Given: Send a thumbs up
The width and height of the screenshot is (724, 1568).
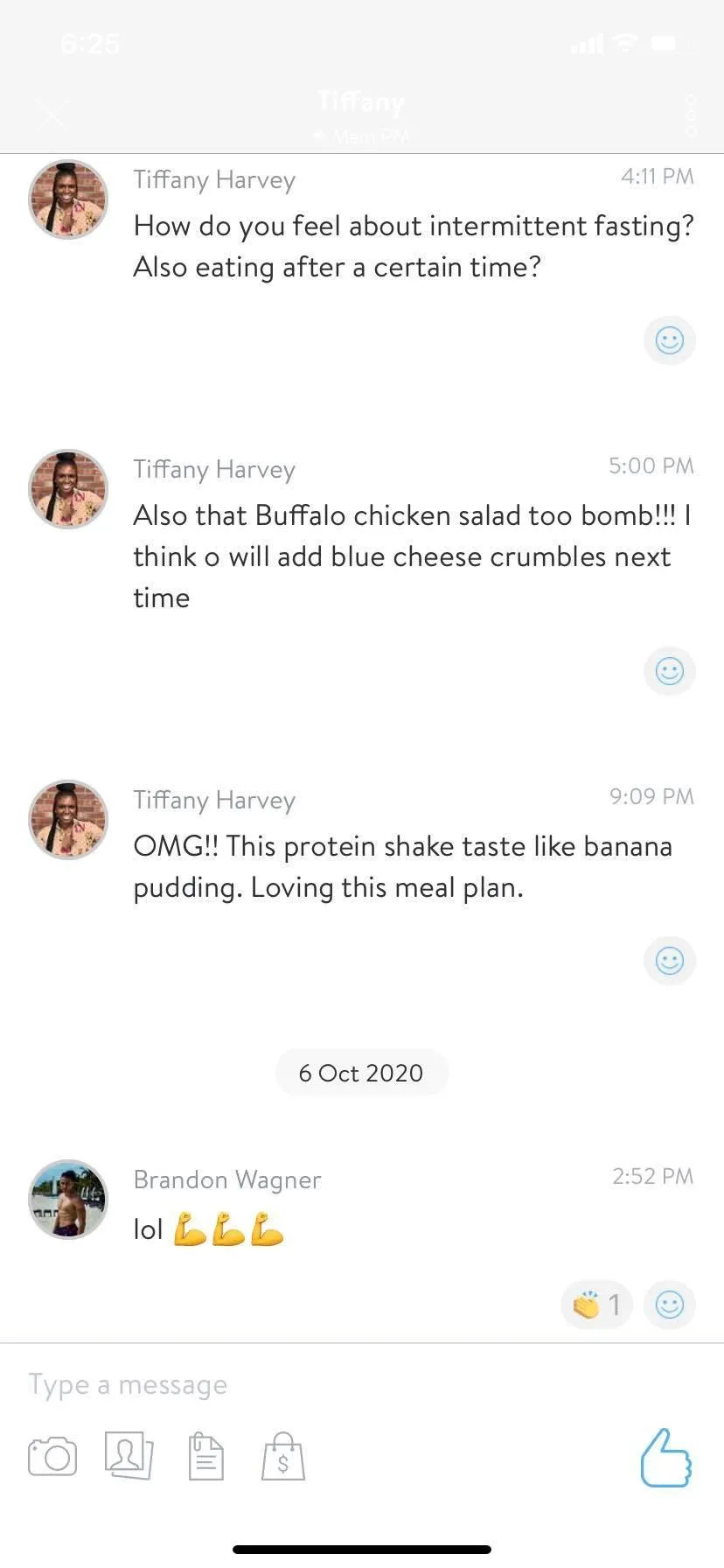Looking at the screenshot, I should (666, 1458).
